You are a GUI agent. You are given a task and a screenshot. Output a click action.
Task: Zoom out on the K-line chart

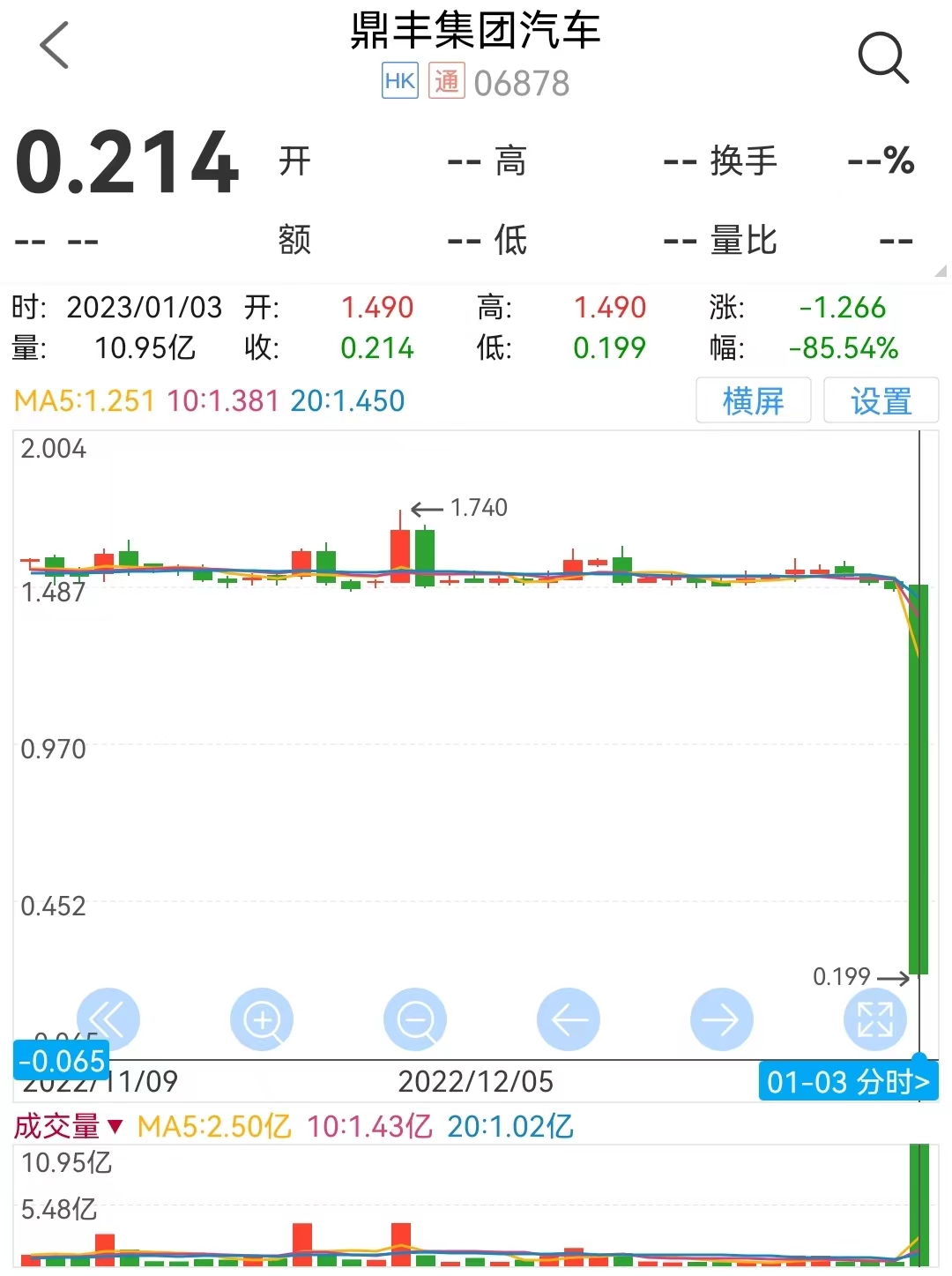[x=415, y=1019]
